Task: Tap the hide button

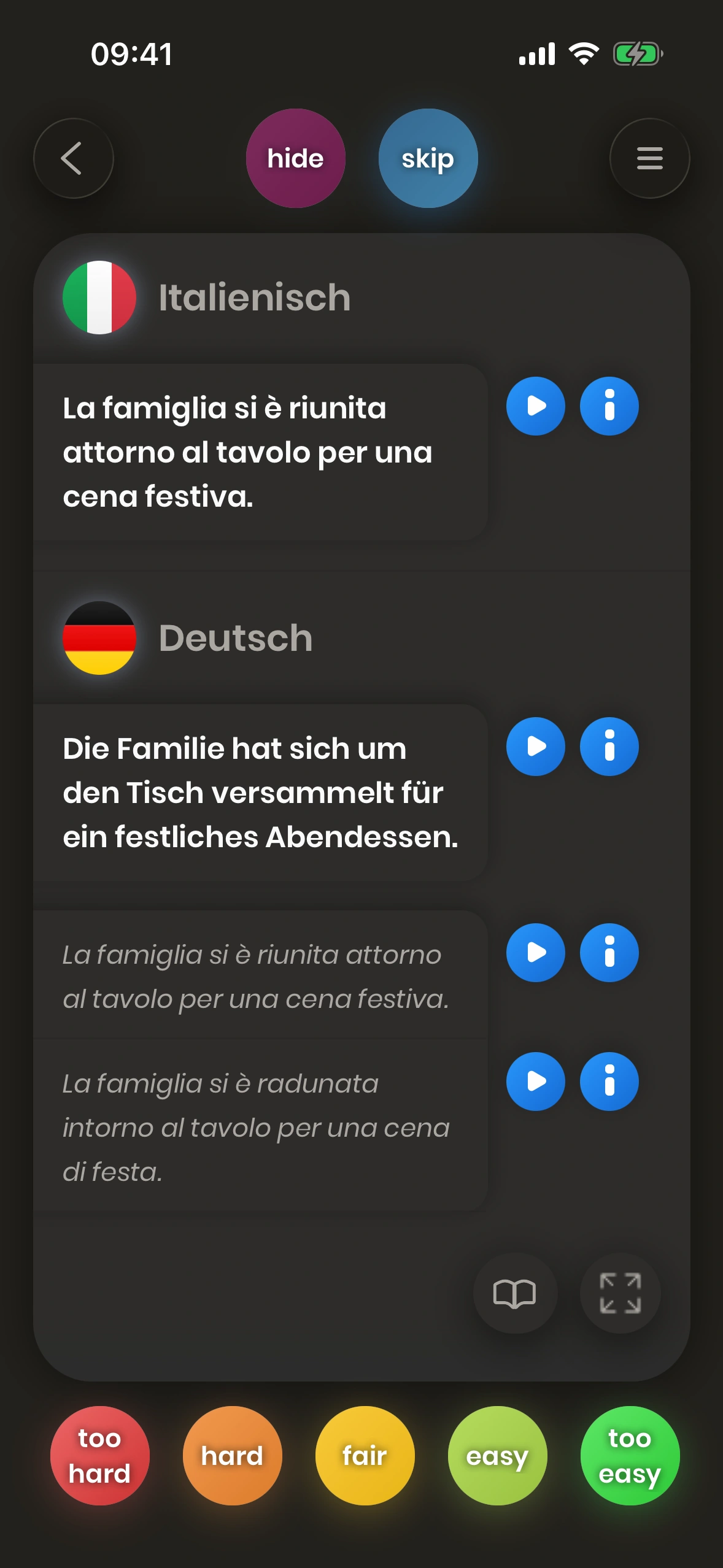Action: pos(295,158)
